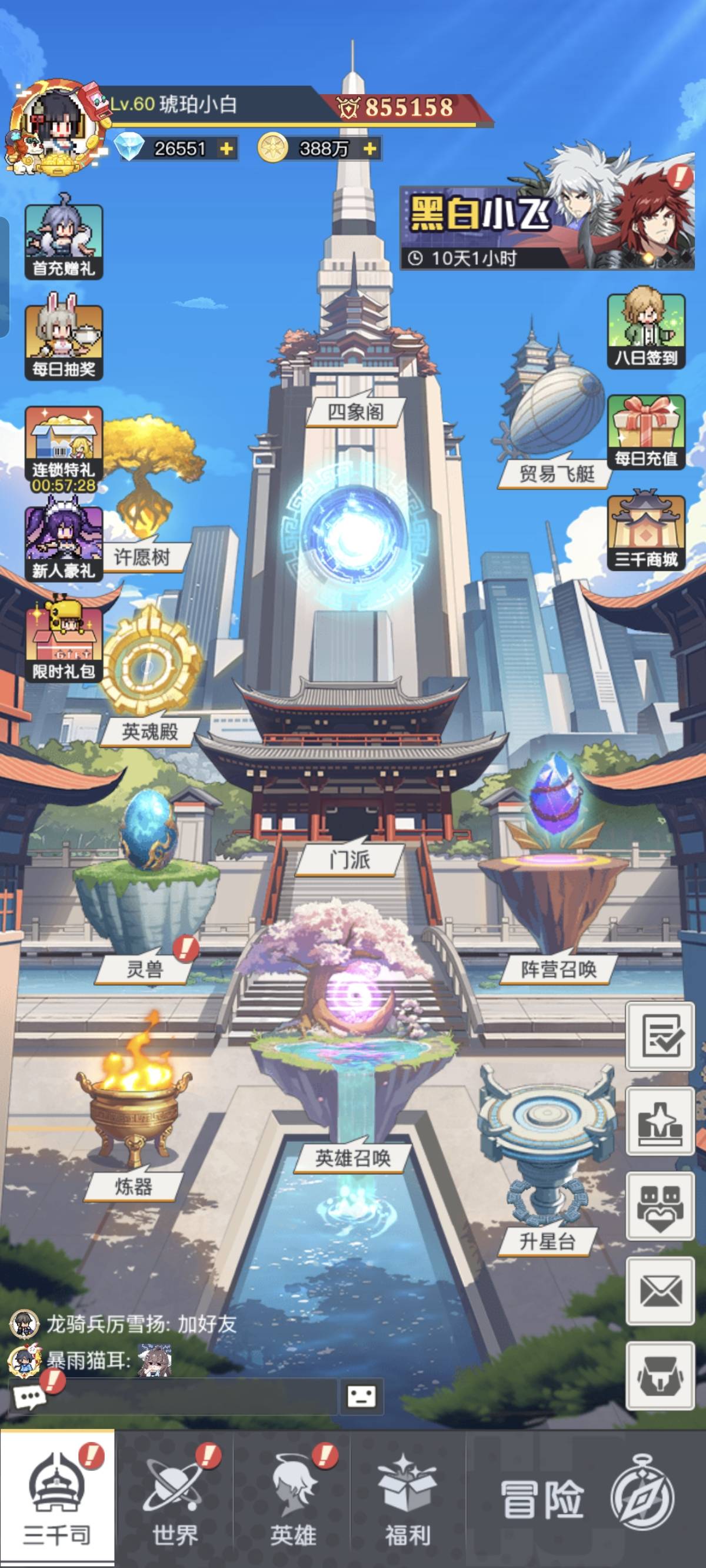
Task: Add more gold coins with the plus button
Action: tap(369, 148)
